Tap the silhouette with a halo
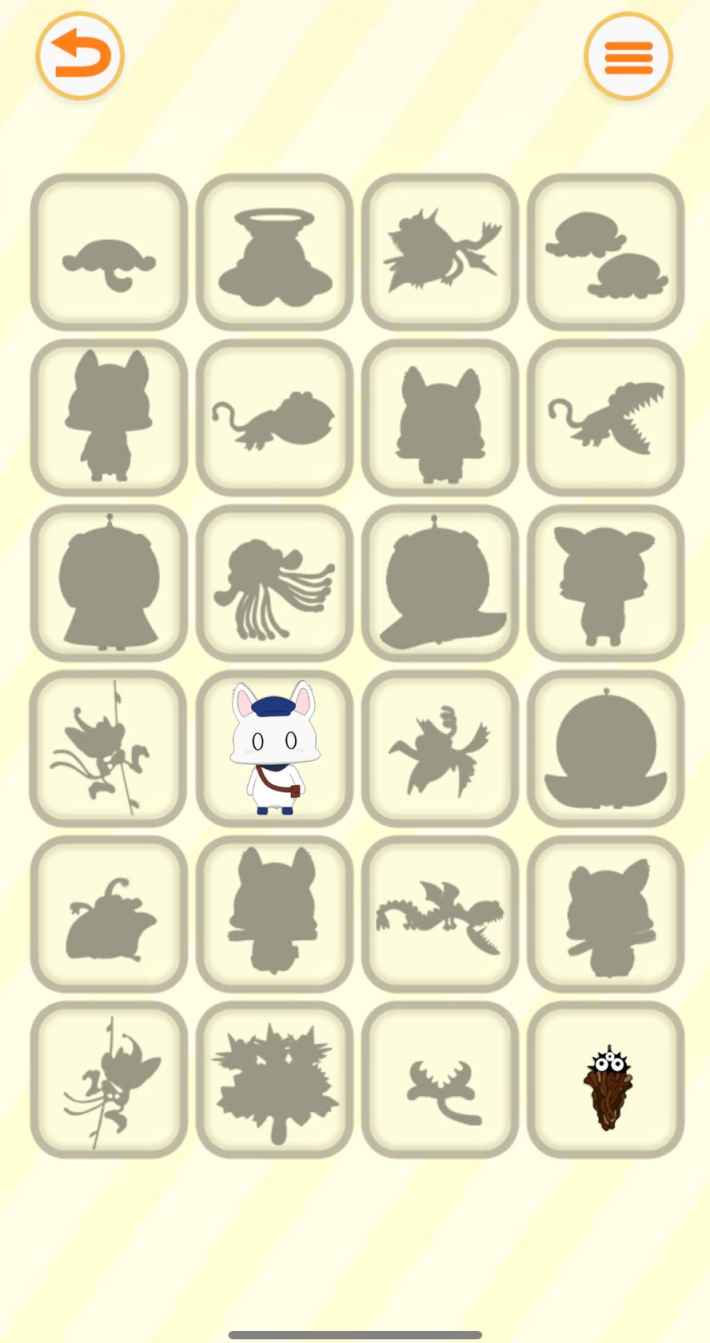710x1343 pixels. tap(274, 252)
